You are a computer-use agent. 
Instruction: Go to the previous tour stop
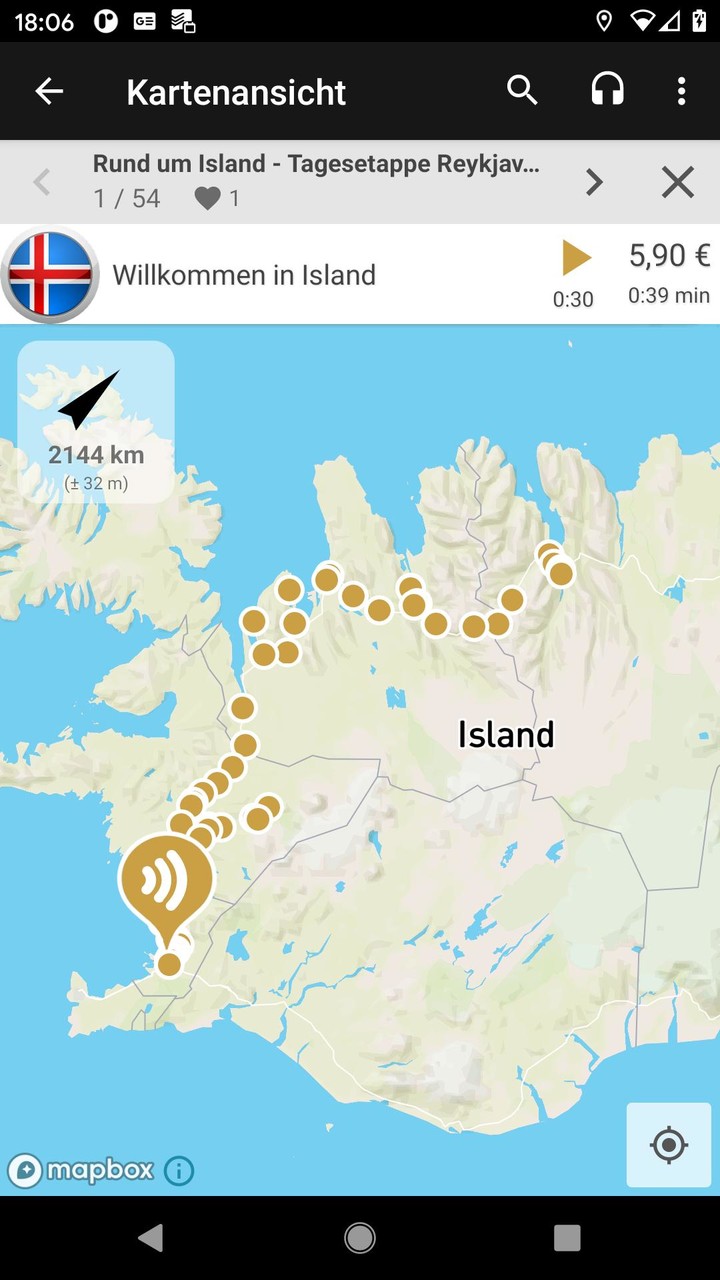tap(42, 182)
